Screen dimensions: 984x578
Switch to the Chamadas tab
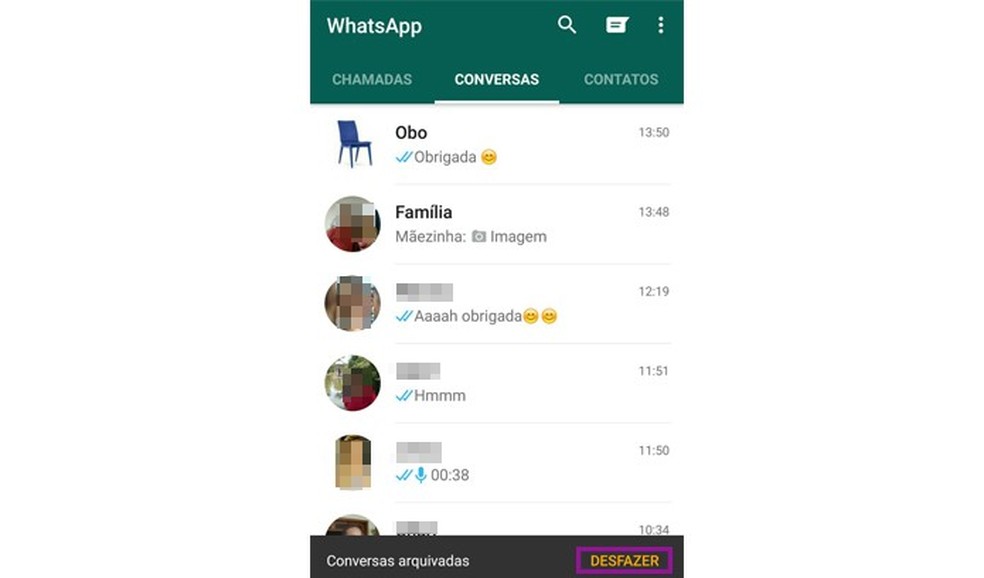coord(372,80)
